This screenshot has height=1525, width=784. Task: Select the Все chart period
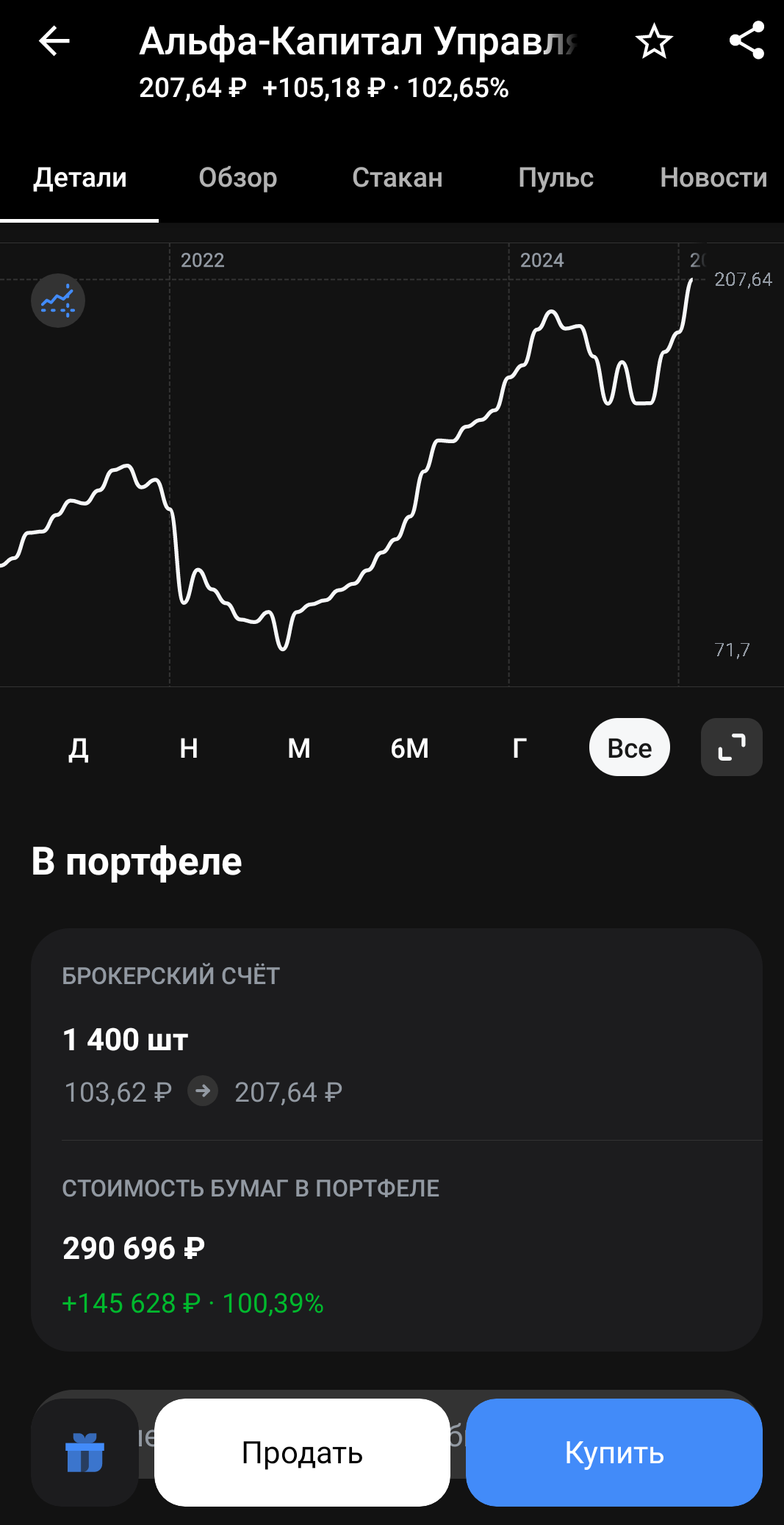coord(630,747)
